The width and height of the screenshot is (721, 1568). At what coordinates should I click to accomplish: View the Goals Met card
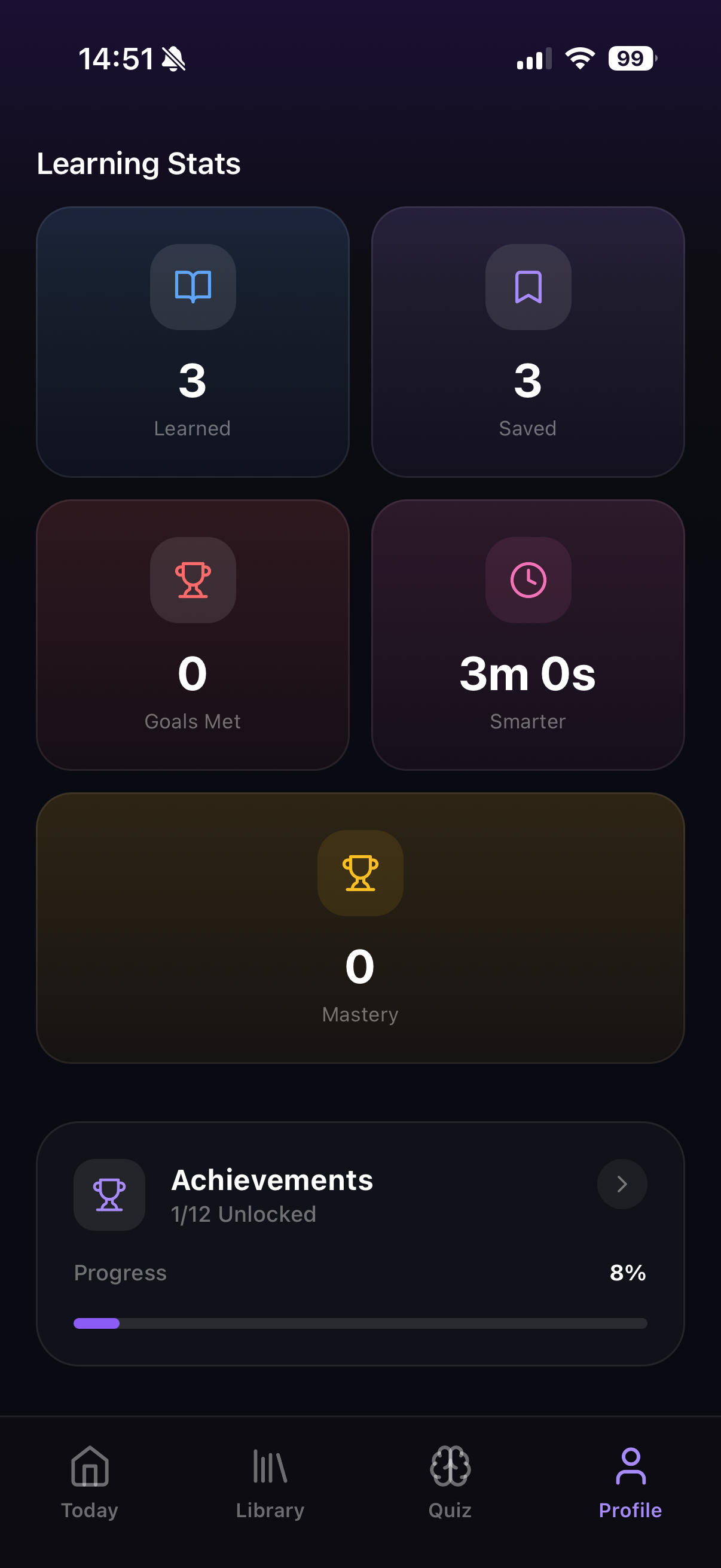click(x=193, y=635)
